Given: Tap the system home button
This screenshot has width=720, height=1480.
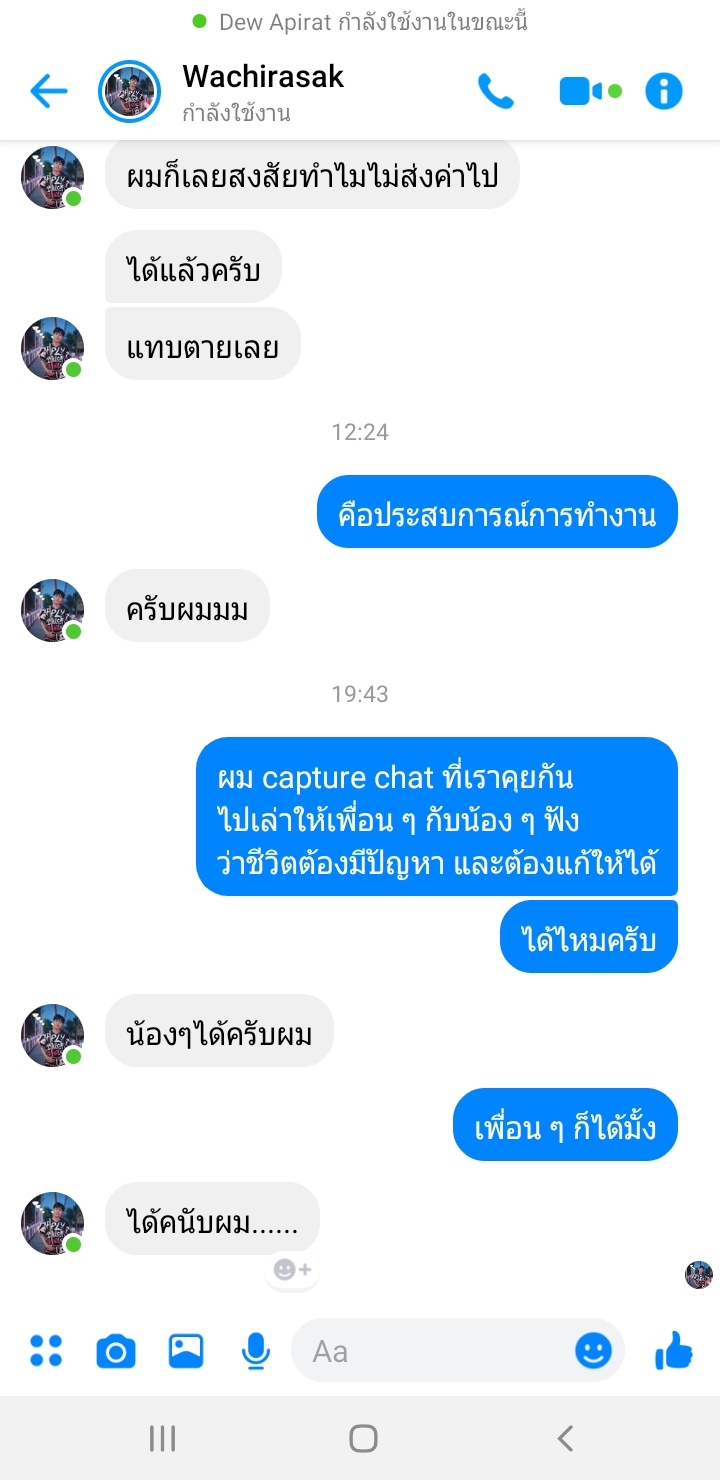Looking at the screenshot, I should pyautogui.click(x=363, y=1438).
